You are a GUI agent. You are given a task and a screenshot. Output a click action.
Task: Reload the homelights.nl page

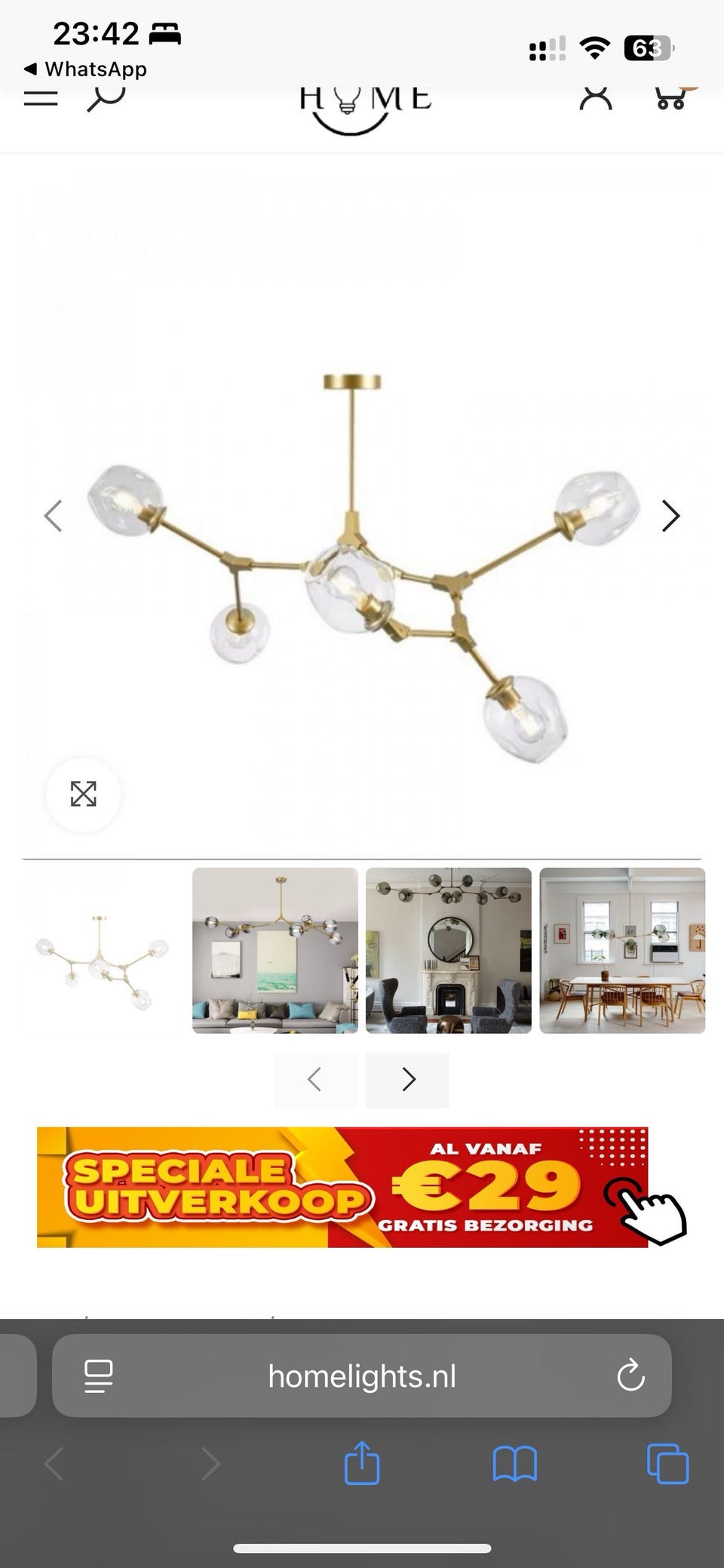tap(631, 1376)
